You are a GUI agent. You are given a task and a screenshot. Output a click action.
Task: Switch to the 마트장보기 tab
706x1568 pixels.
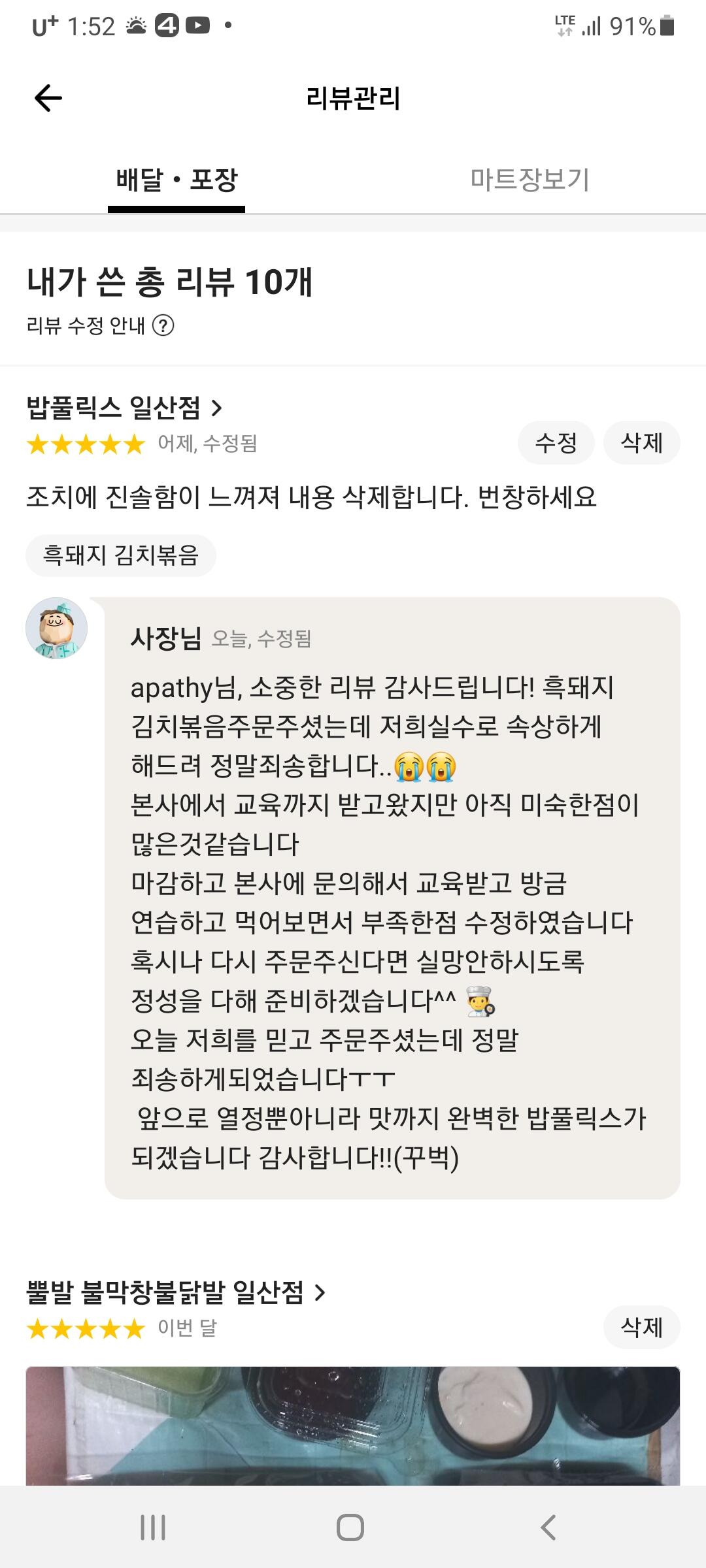[x=529, y=180]
